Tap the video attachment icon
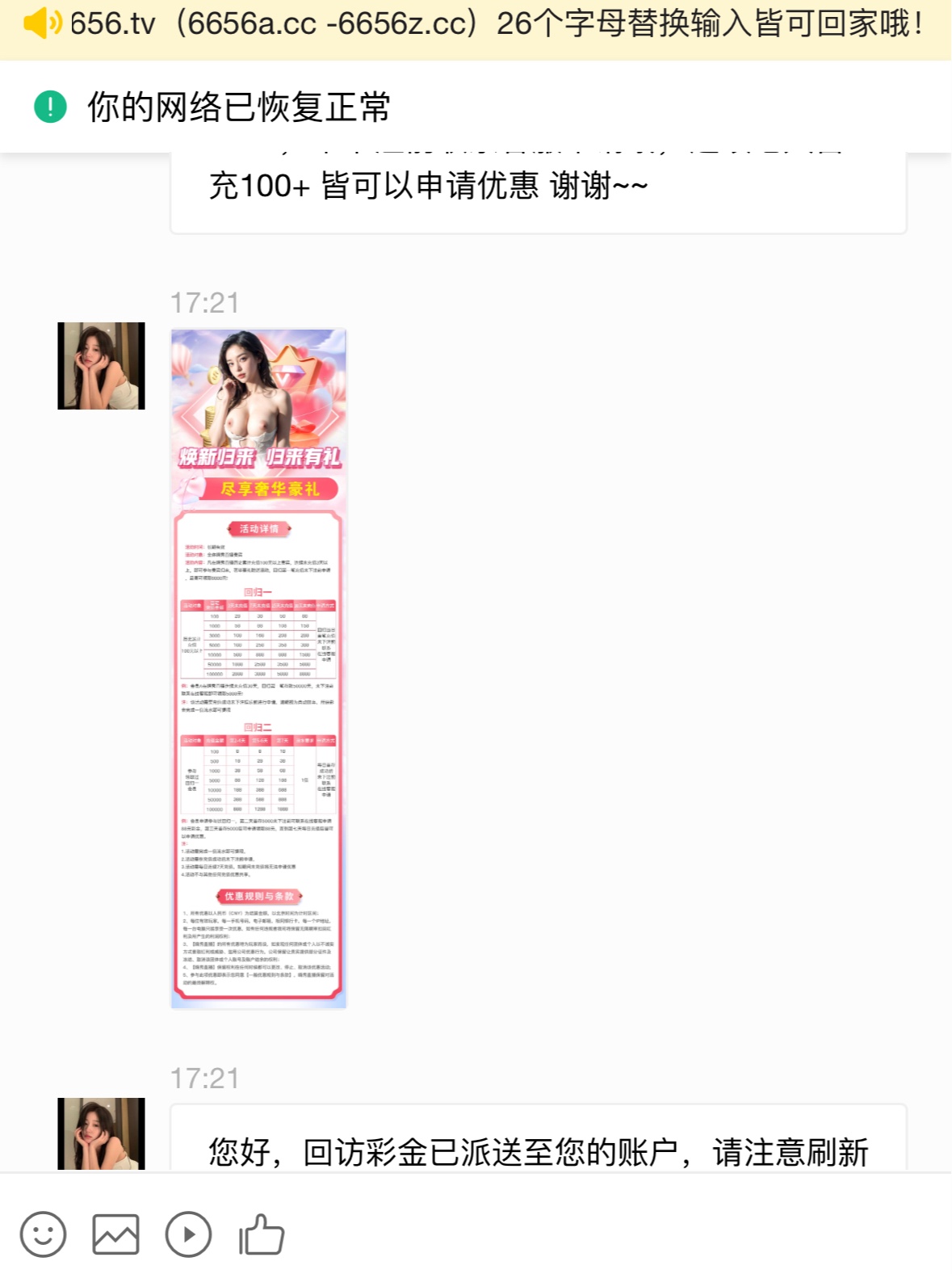 pos(188,1234)
